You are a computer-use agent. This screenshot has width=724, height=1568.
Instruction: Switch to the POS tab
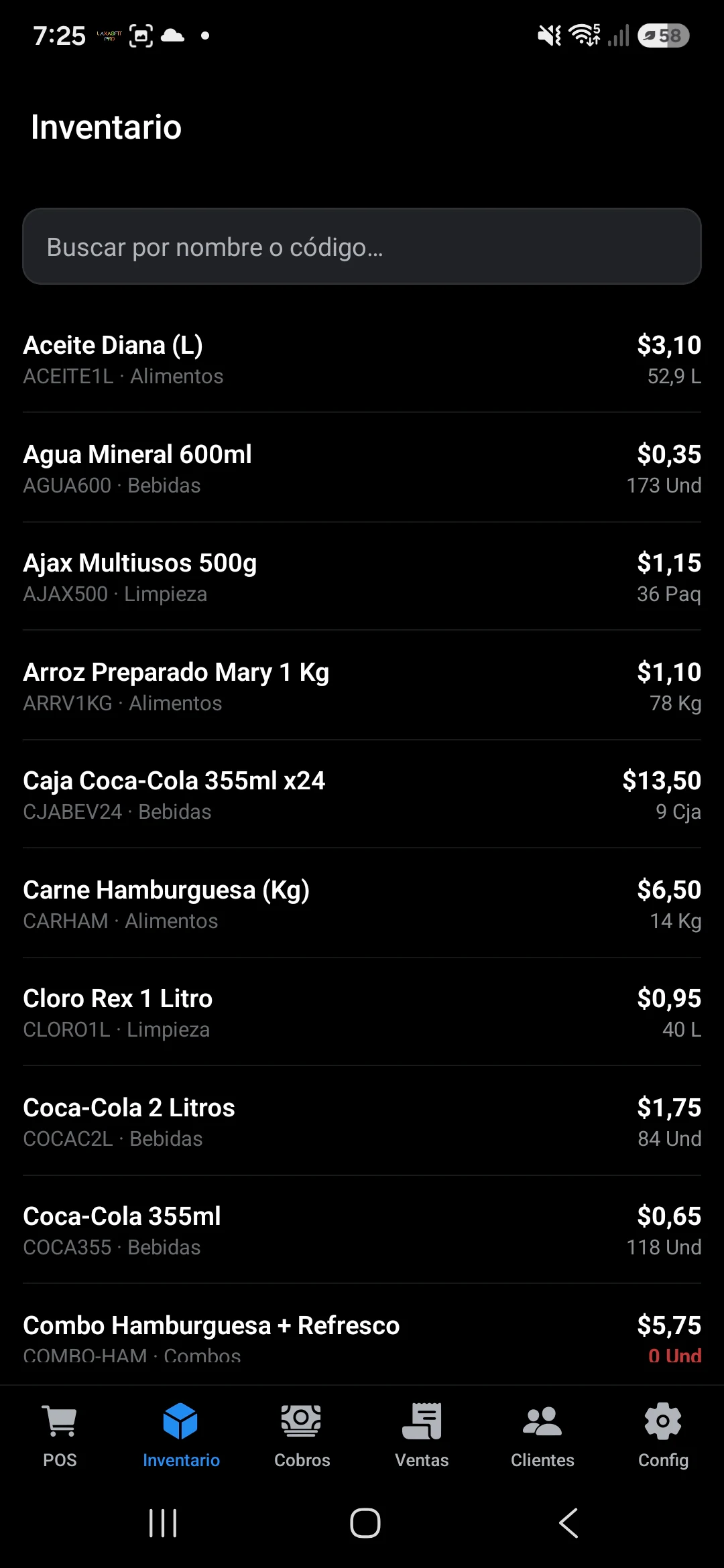[x=60, y=1435]
